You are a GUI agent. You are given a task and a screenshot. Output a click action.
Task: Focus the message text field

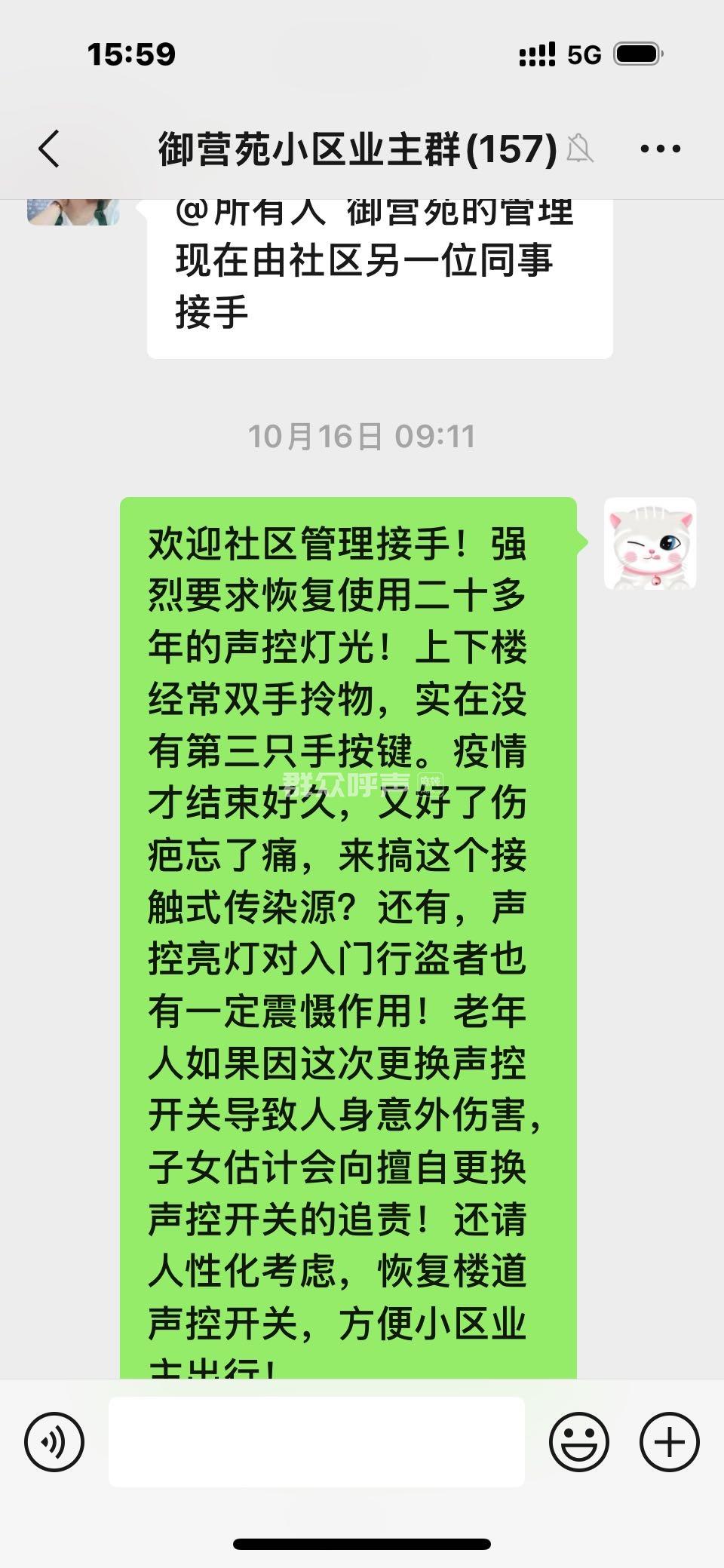pos(317,1442)
